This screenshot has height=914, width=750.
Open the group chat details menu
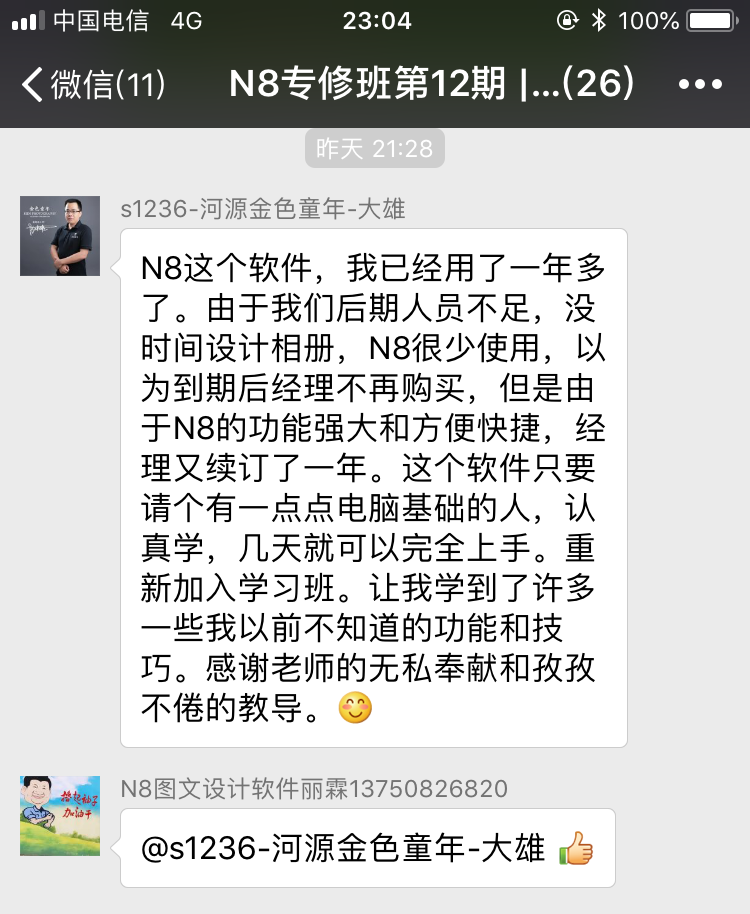click(699, 85)
